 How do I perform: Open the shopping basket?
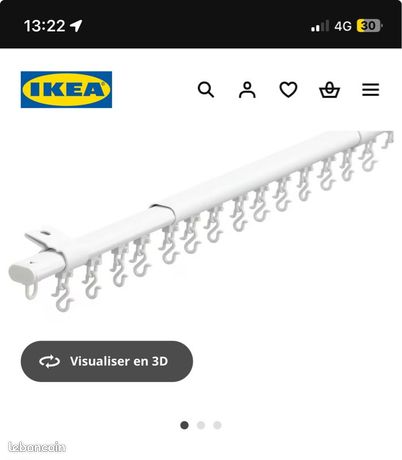coord(329,90)
